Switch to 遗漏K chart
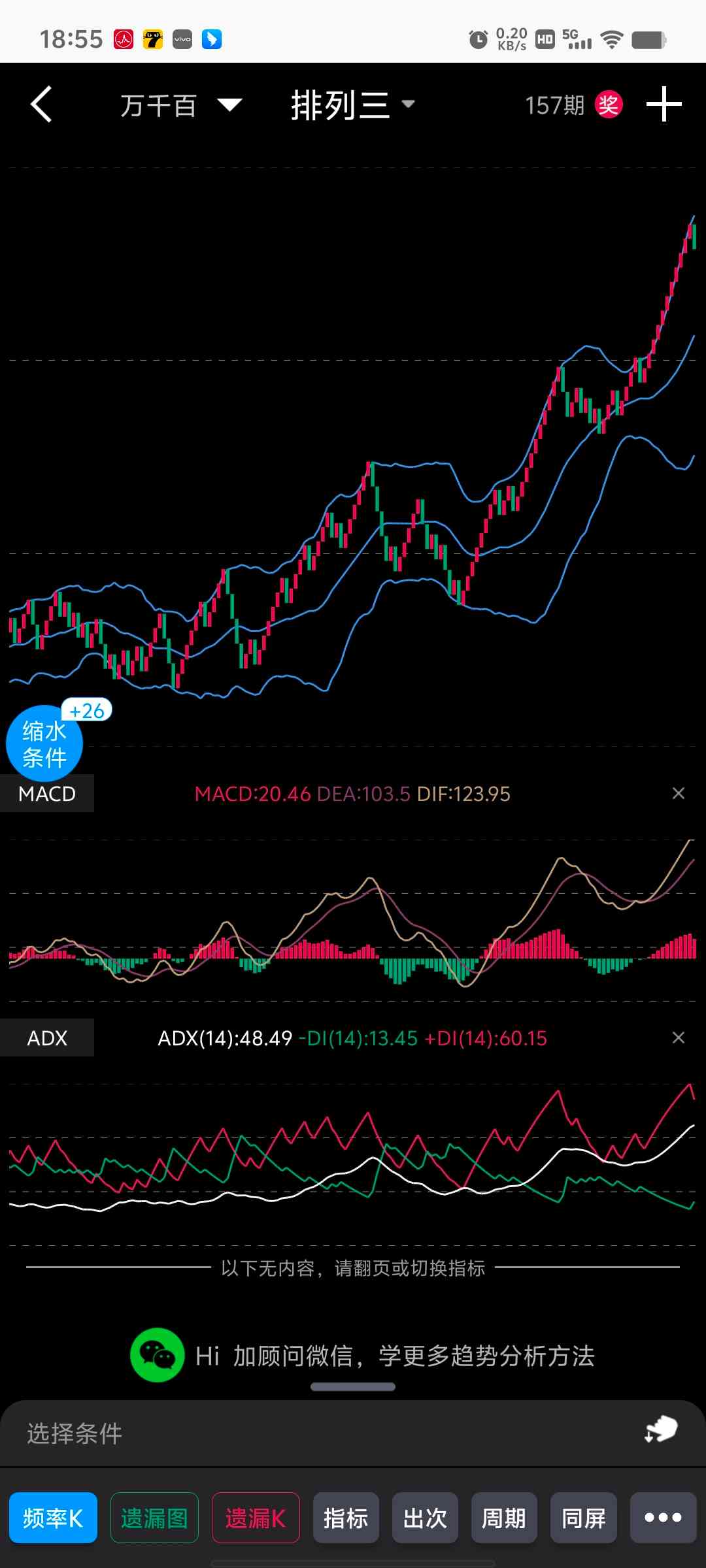706x1568 pixels. tap(256, 1518)
